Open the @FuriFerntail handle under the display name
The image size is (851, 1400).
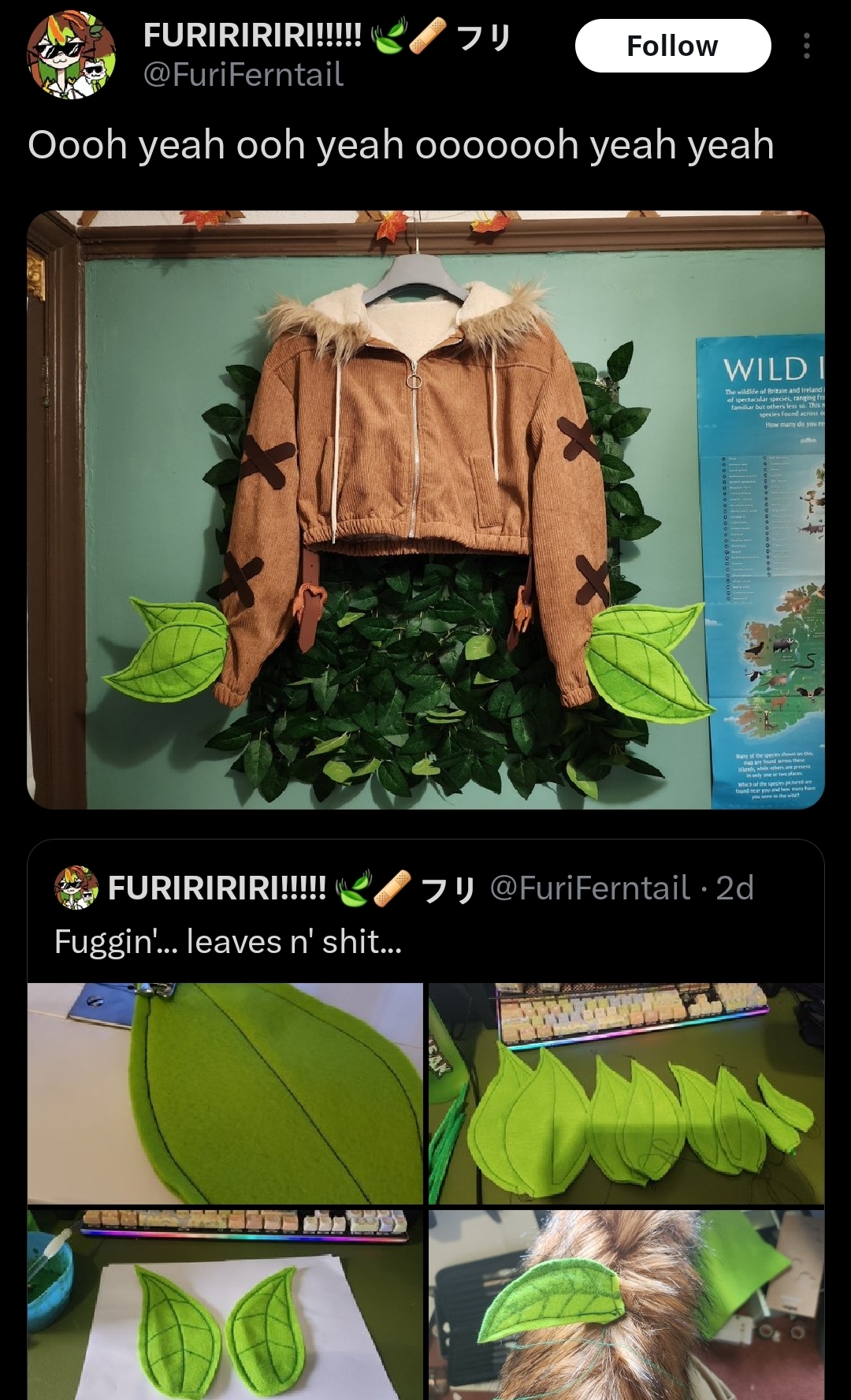point(243,75)
